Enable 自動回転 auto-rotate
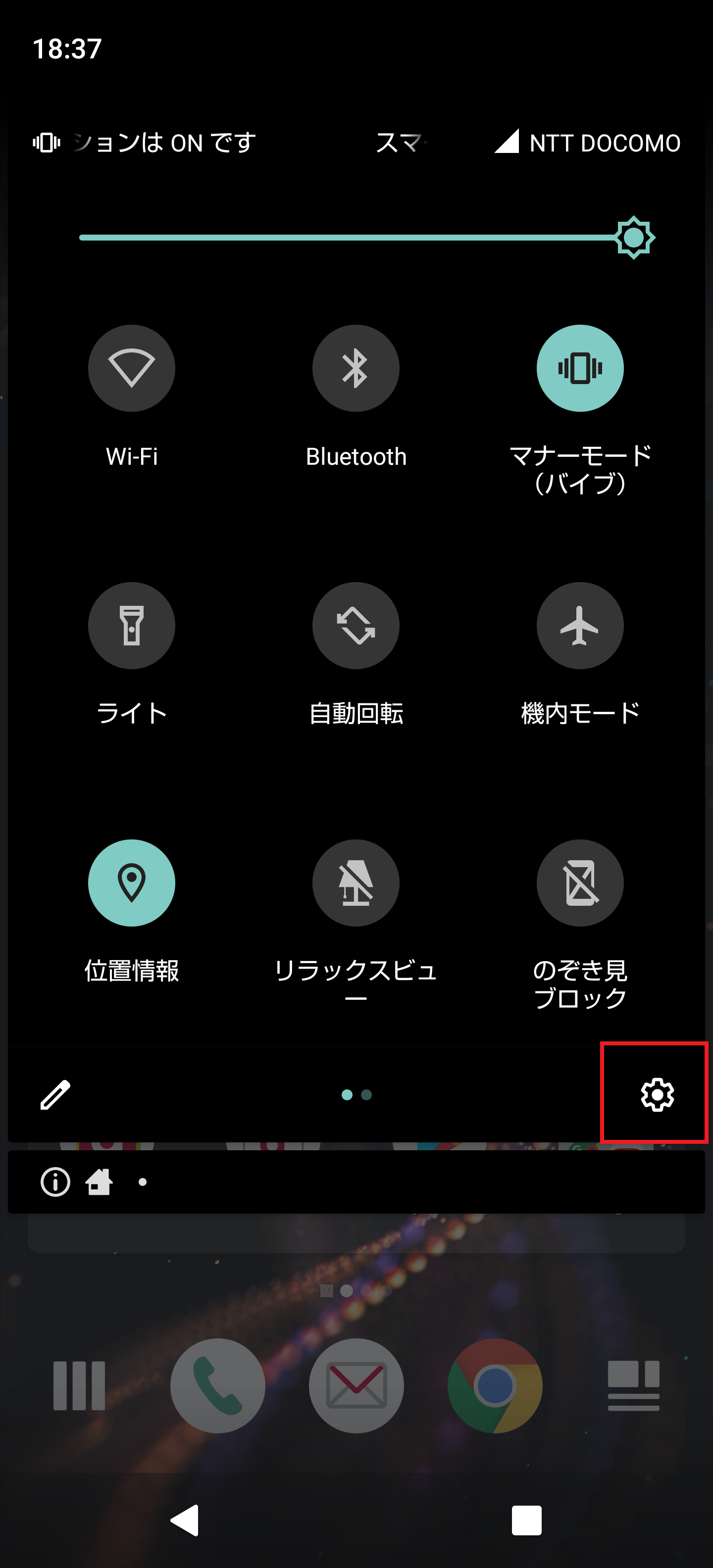This screenshot has width=713, height=1568. [356, 626]
